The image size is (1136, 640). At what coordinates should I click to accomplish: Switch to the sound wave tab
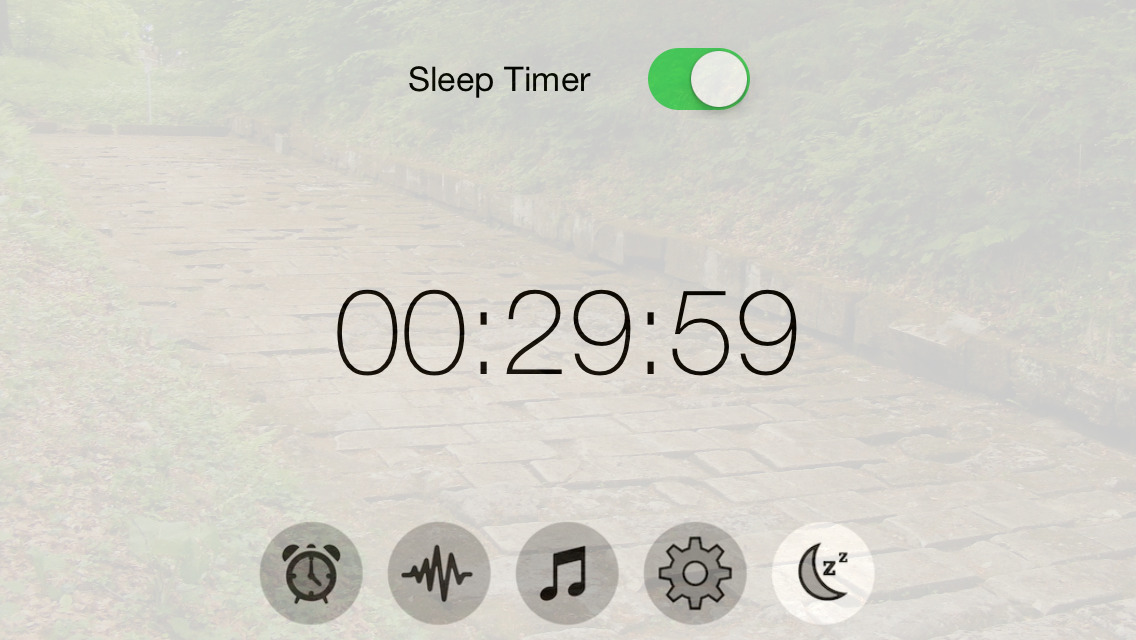438,573
